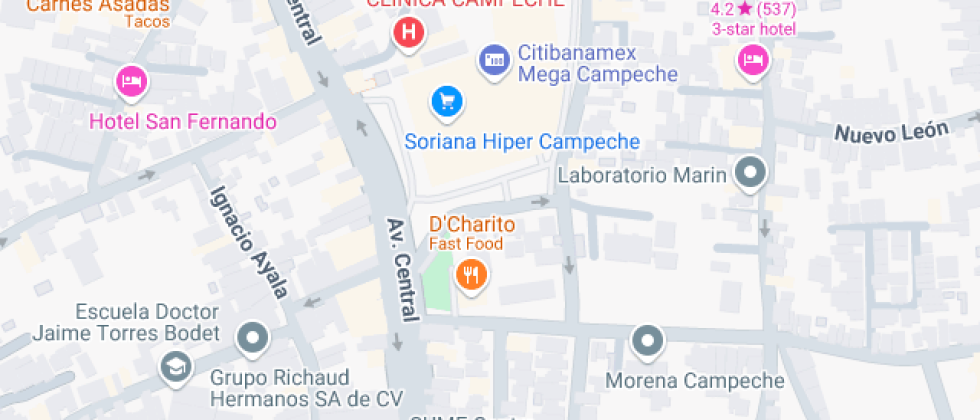
Task: Open the Soriana Hiper Campeche shopping marker
Action: tap(445, 101)
